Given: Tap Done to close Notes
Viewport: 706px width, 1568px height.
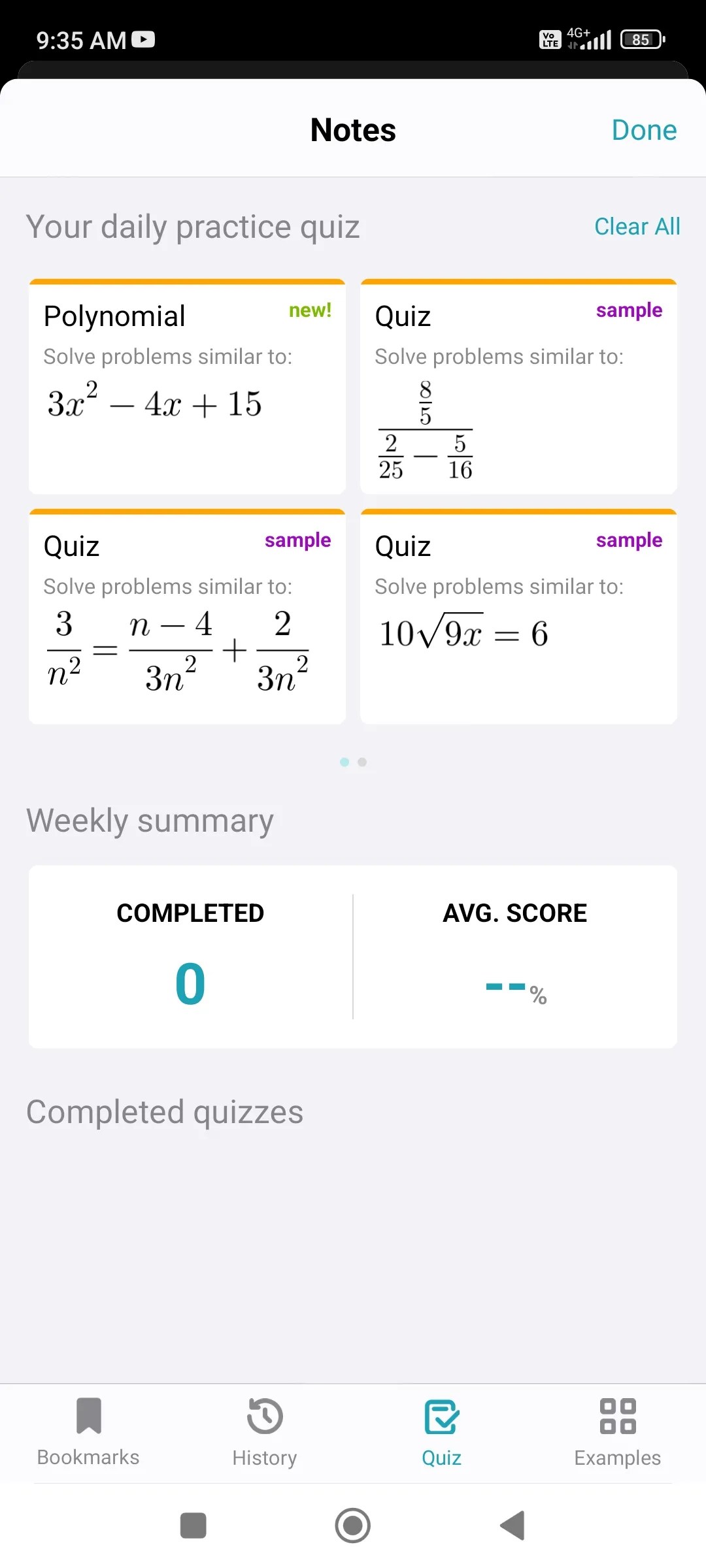Looking at the screenshot, I should (x=645, y=129).
